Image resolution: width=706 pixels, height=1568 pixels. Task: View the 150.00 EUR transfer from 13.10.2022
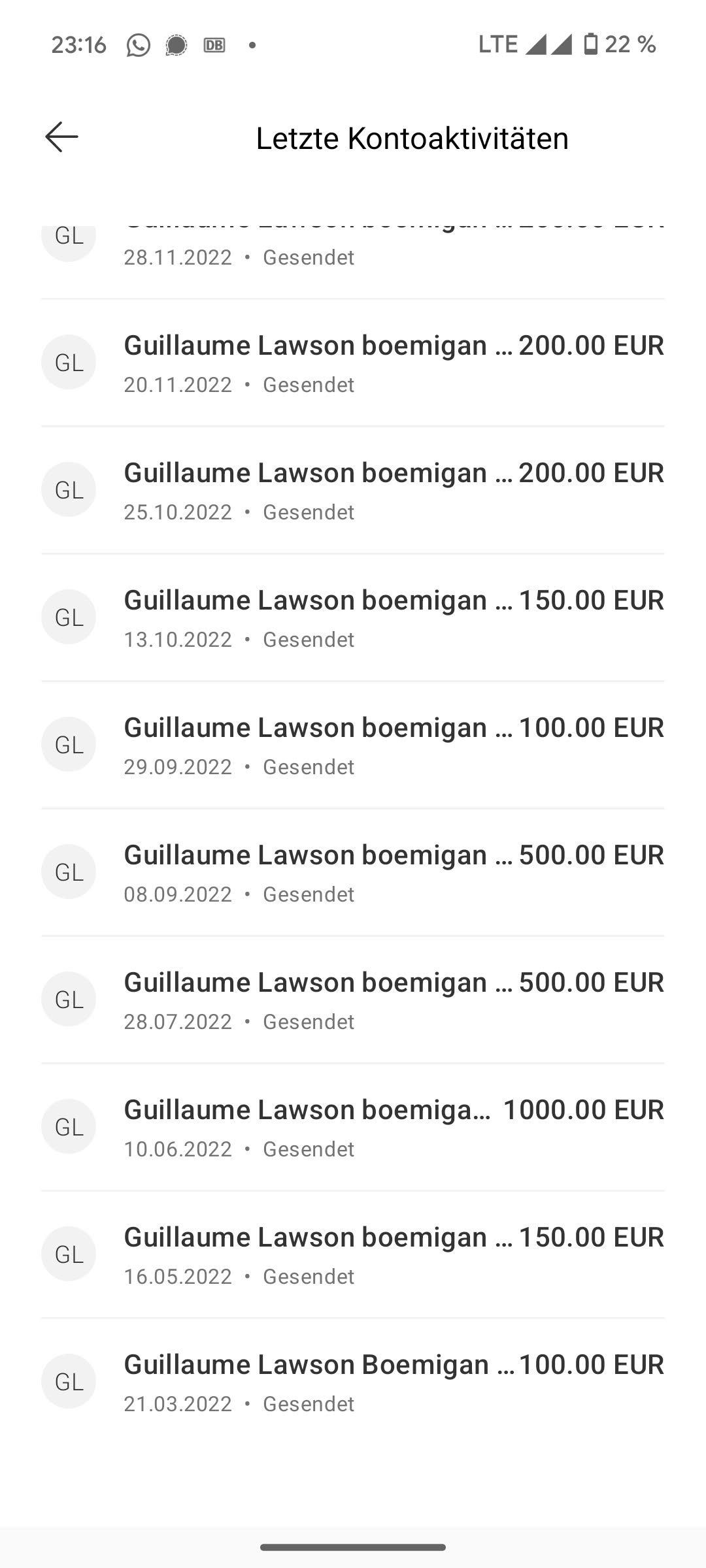point(353,618)
